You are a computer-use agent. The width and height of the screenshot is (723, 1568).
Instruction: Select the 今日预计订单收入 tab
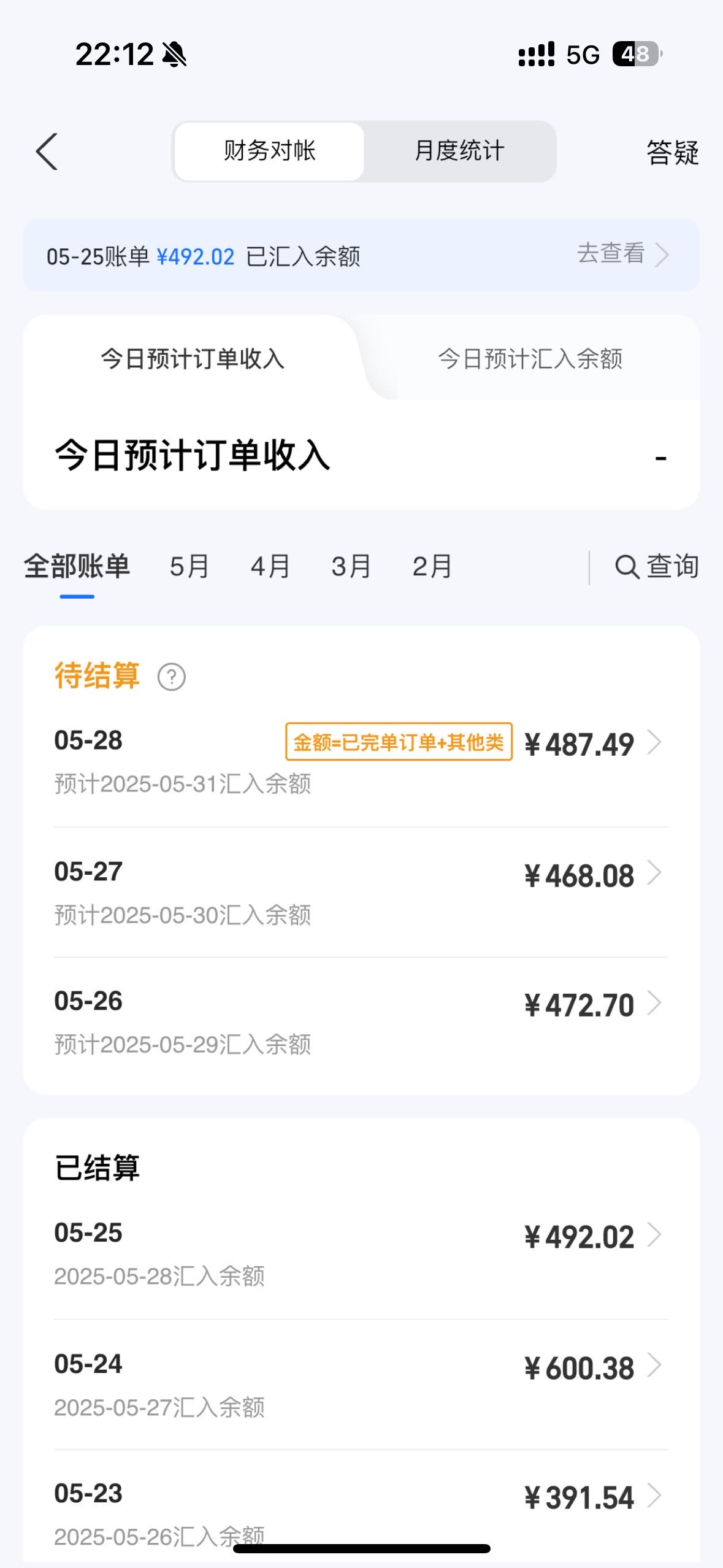(x=193, y=358)
